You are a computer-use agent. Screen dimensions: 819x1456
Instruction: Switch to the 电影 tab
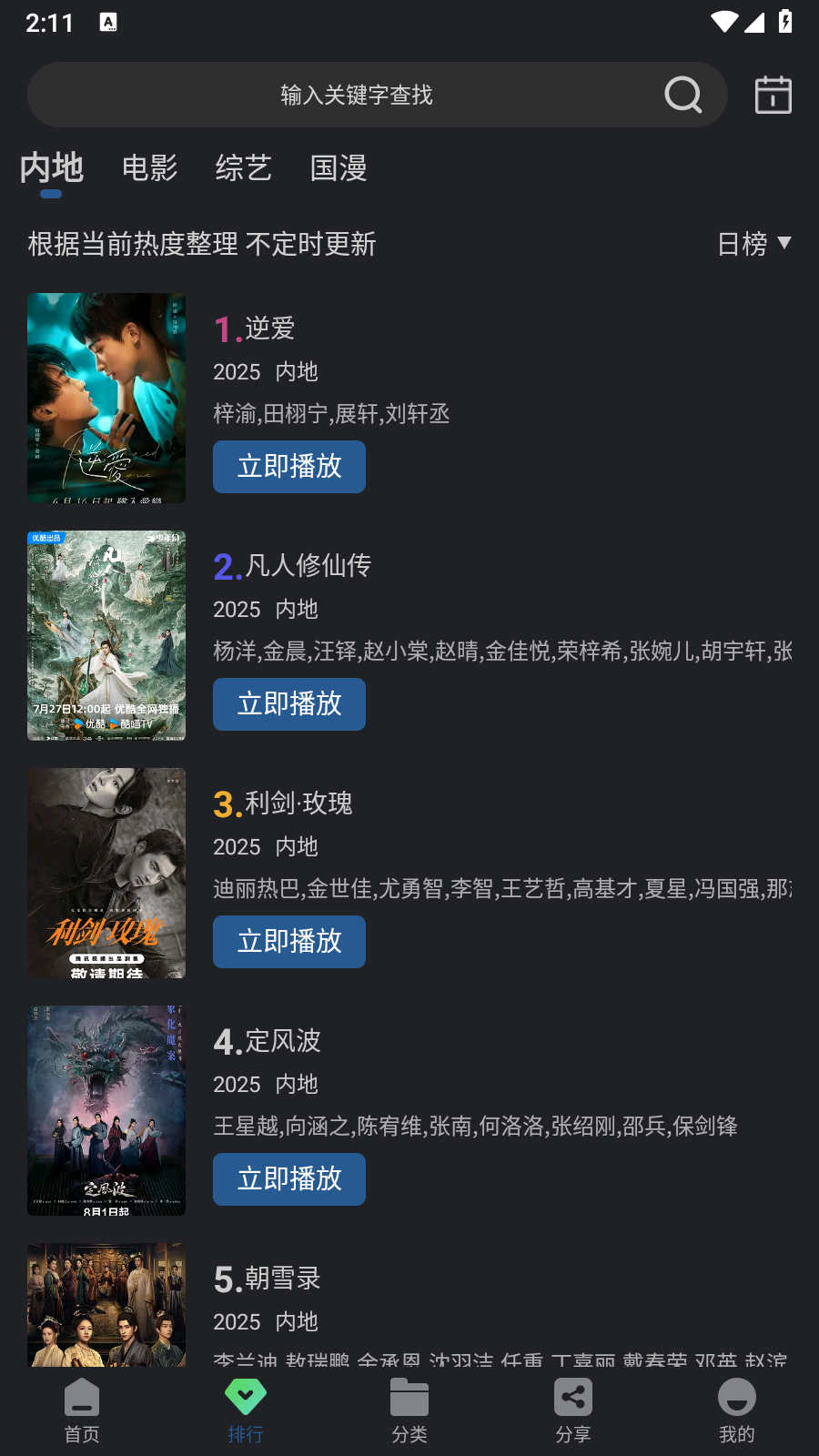(150, 169)
